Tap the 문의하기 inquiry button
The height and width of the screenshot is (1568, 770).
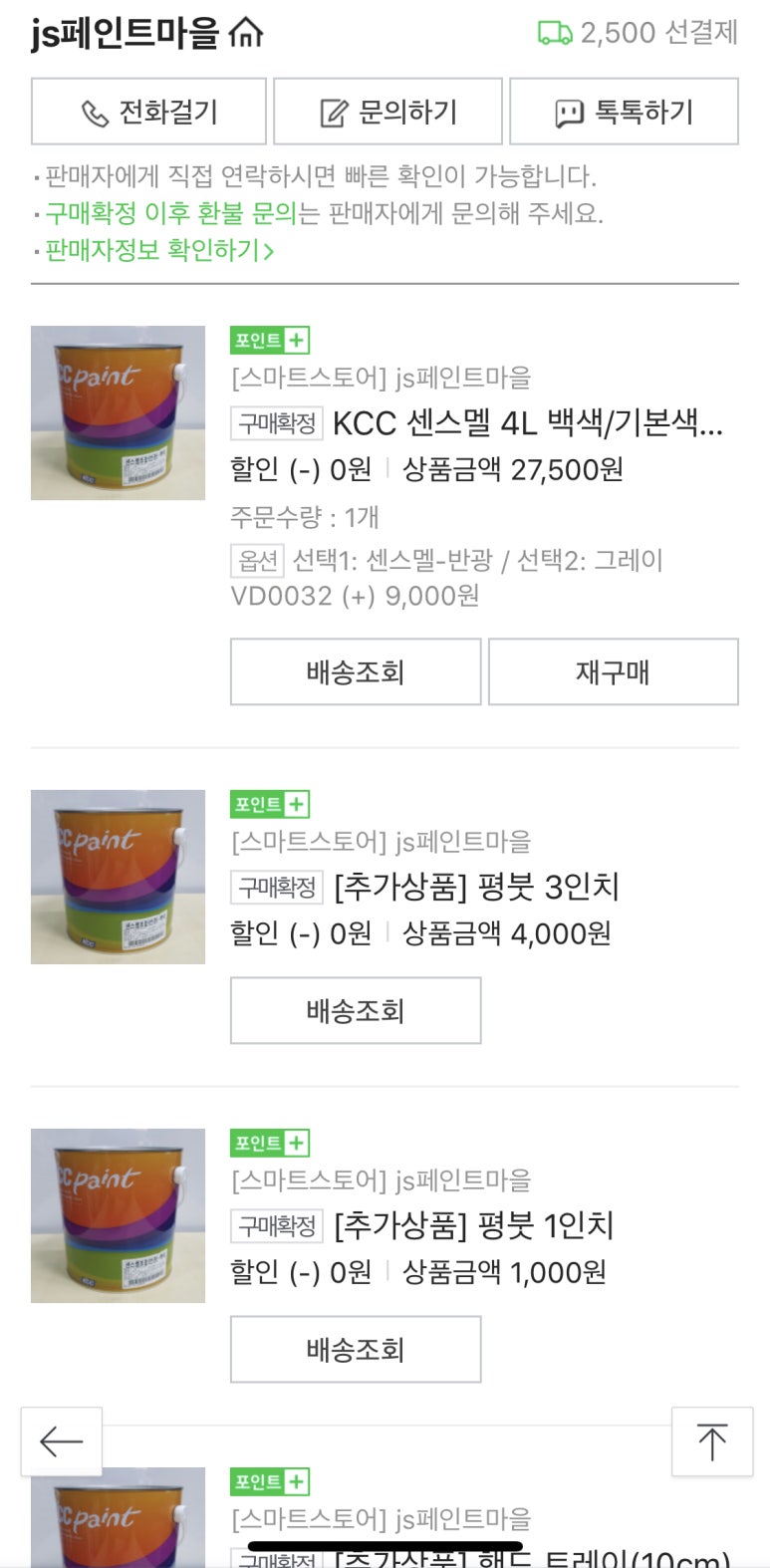click(387, 112)
